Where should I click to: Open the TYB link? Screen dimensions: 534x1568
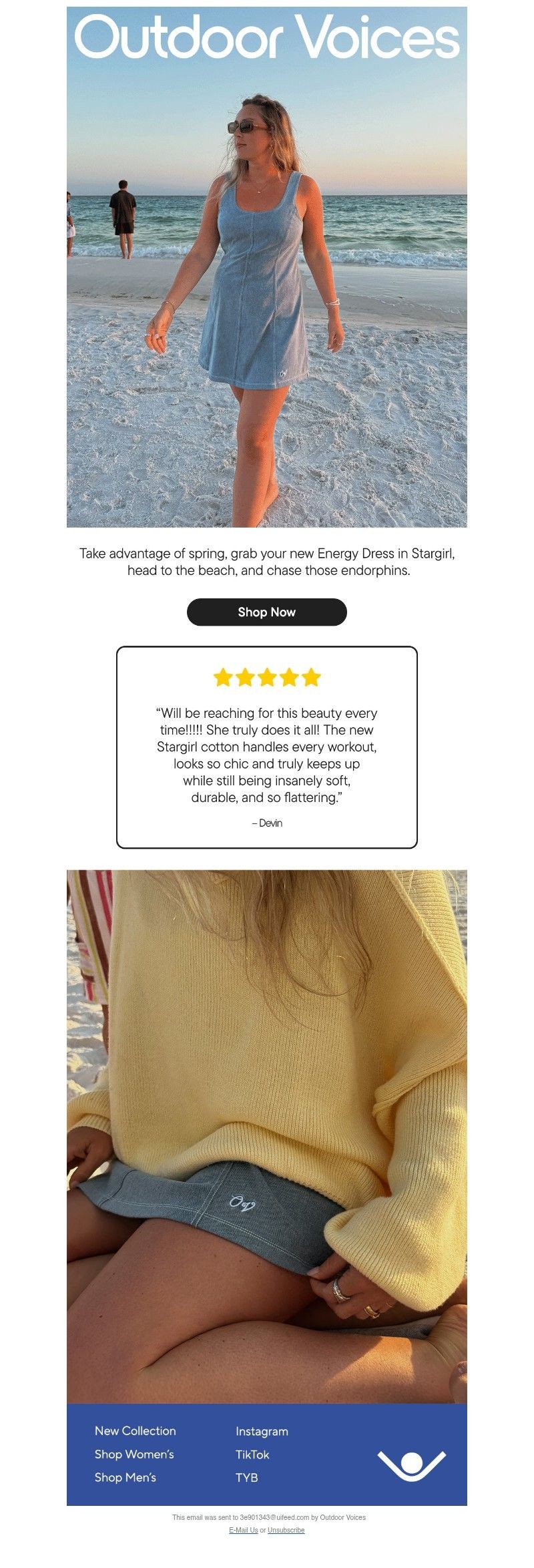246,1477
